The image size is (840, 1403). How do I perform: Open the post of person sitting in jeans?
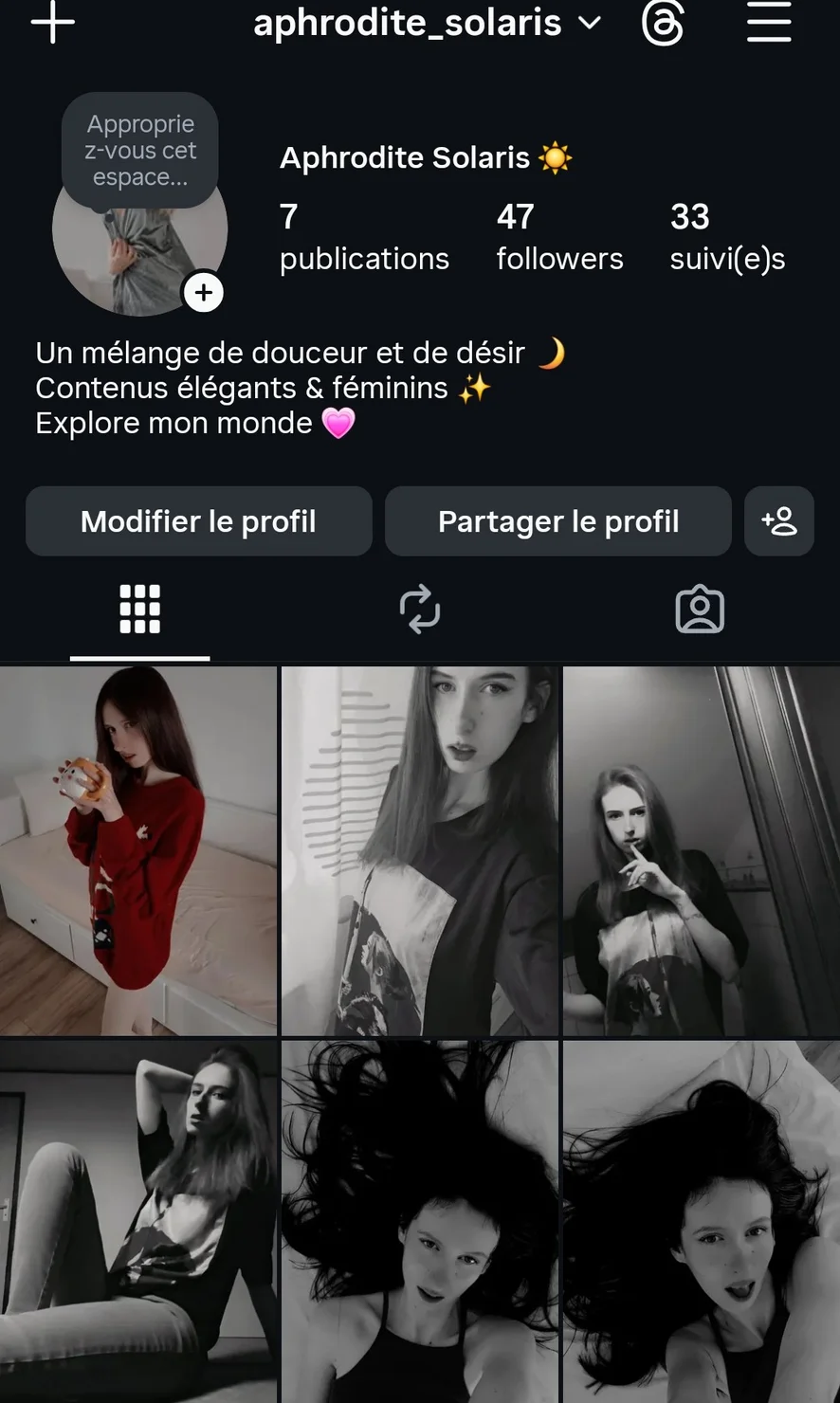click(x=137, y=1221)
